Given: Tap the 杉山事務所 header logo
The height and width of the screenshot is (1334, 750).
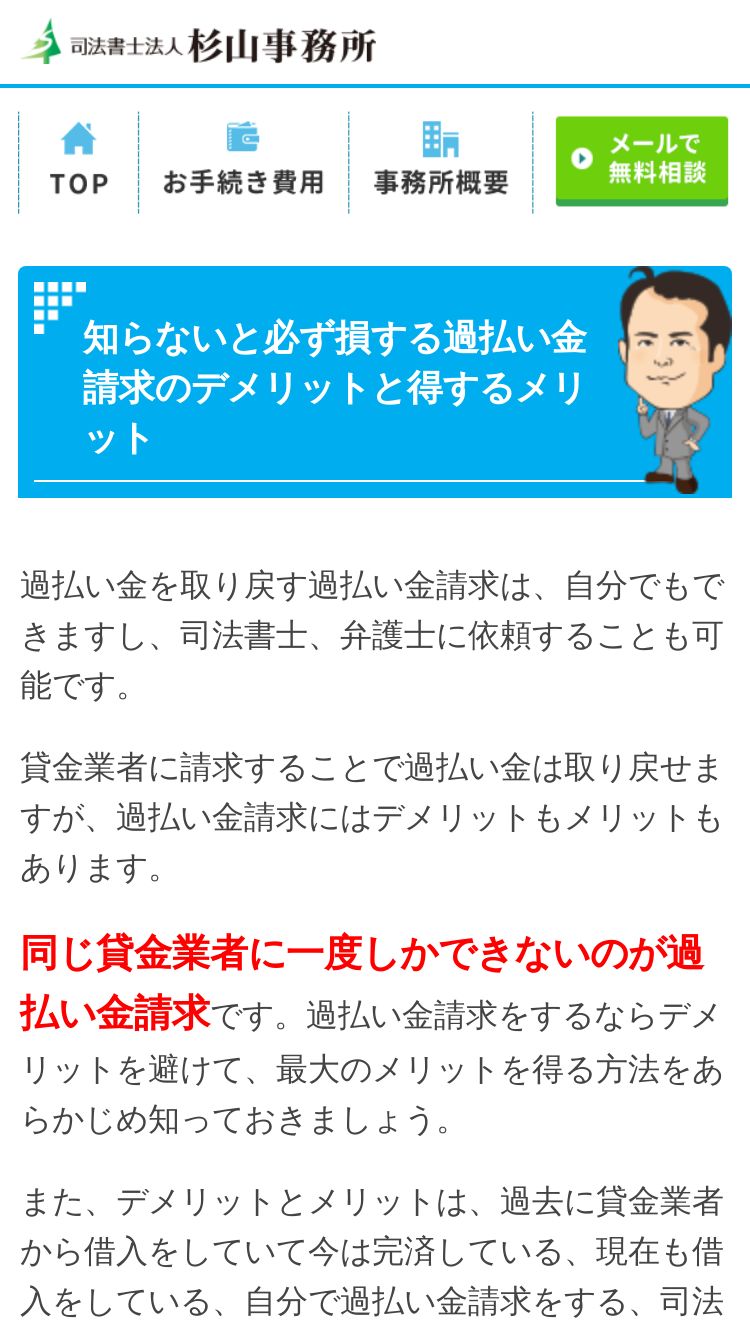Looking at the screenshot, I should pos(199,43).
